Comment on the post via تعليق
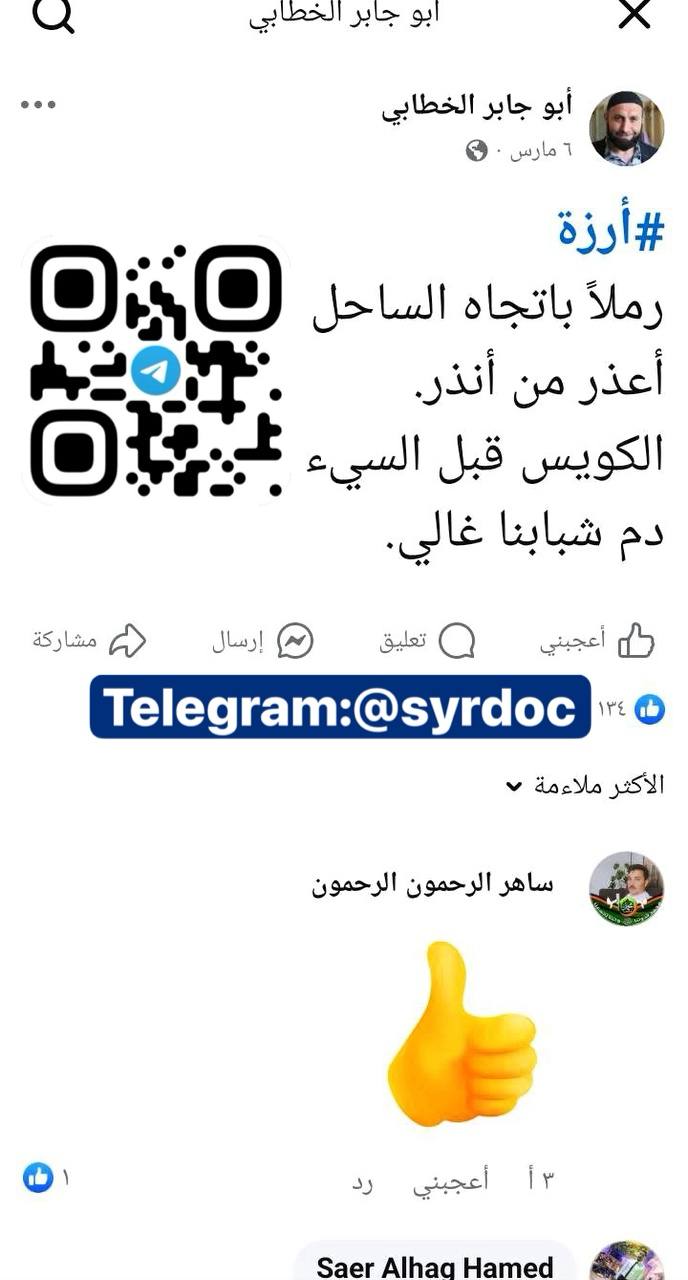 click(427, 641)
